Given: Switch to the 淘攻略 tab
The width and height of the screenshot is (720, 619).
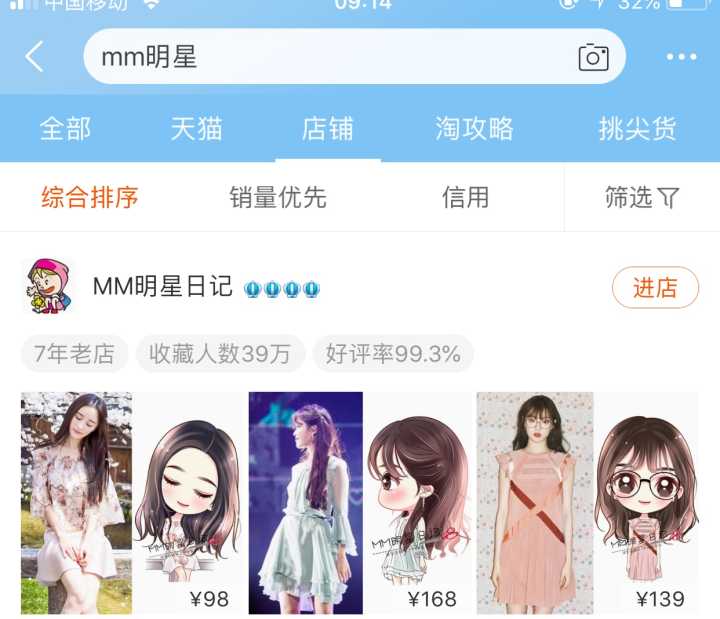Looking at the screenshot, I should tap(474, 128).
